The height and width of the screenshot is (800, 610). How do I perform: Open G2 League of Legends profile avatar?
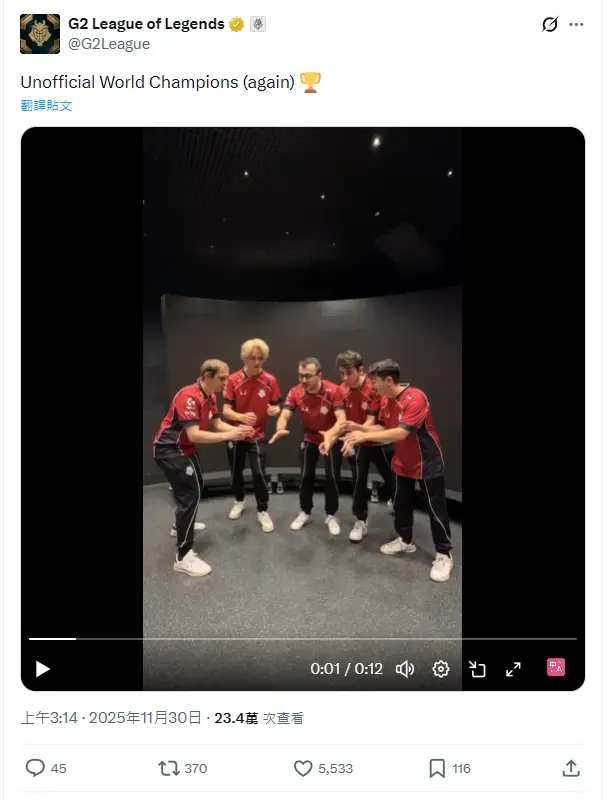click(40, 34)
